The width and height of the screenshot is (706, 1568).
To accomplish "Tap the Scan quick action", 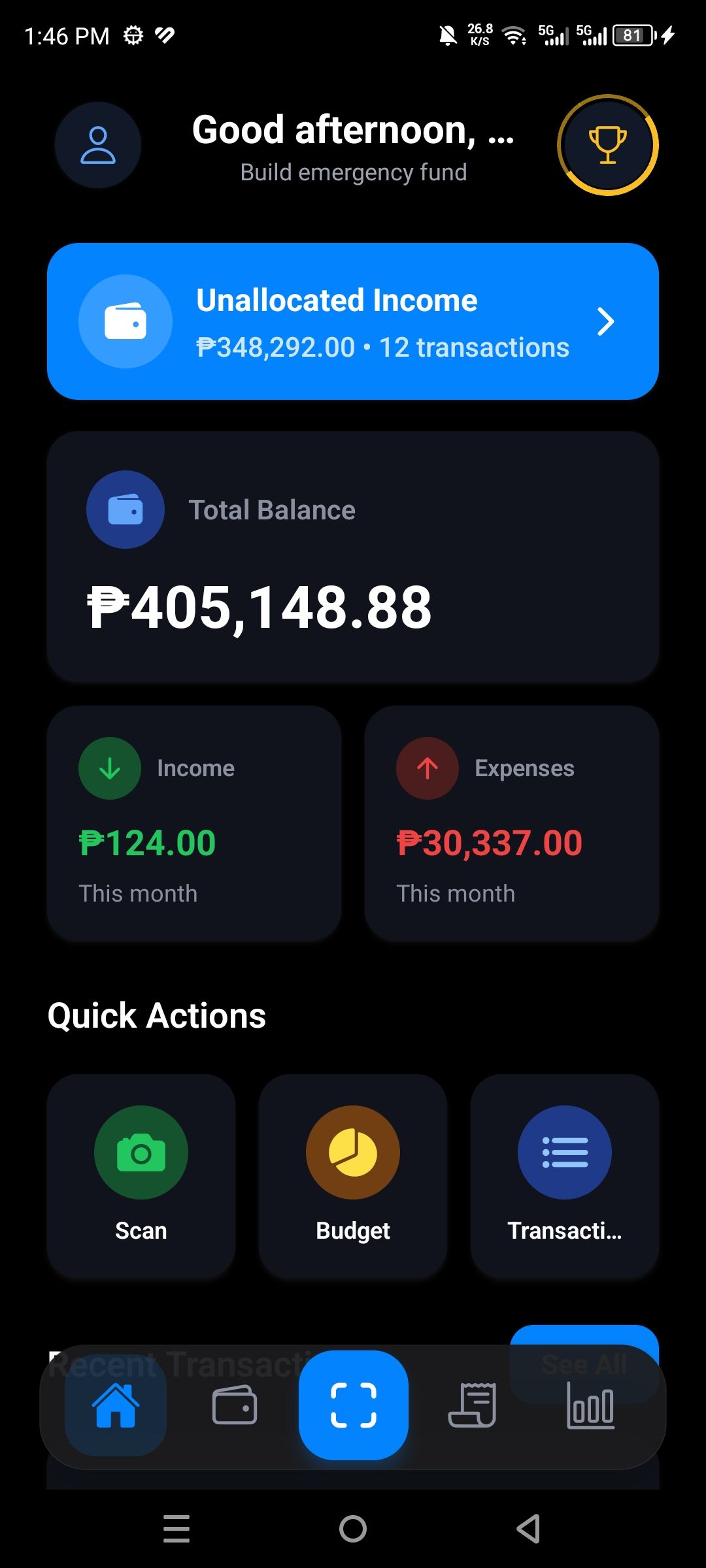I will (x=141, y=1175).
